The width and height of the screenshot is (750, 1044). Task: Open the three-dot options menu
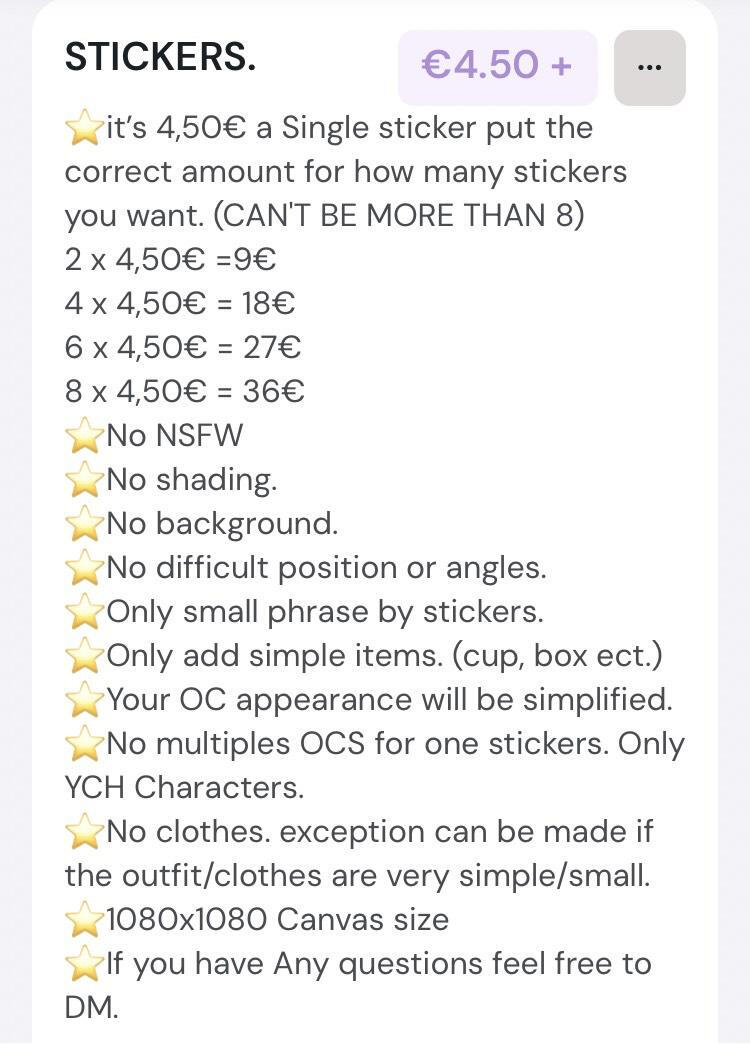click(x=649, y=67)
